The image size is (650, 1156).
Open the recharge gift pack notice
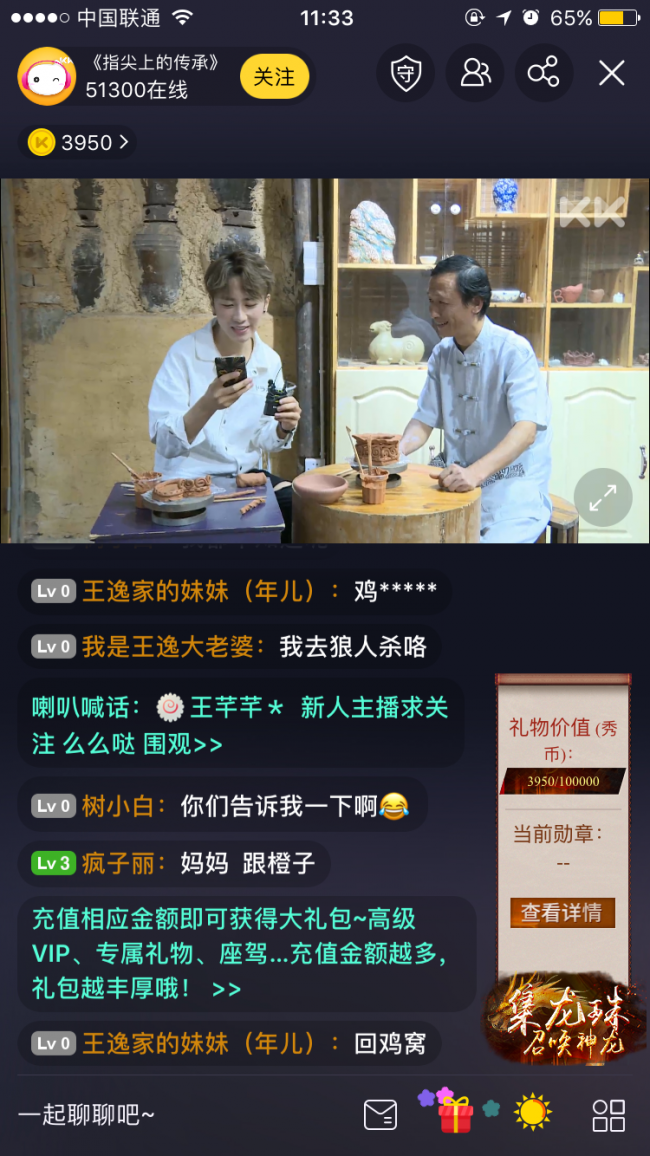240,953
